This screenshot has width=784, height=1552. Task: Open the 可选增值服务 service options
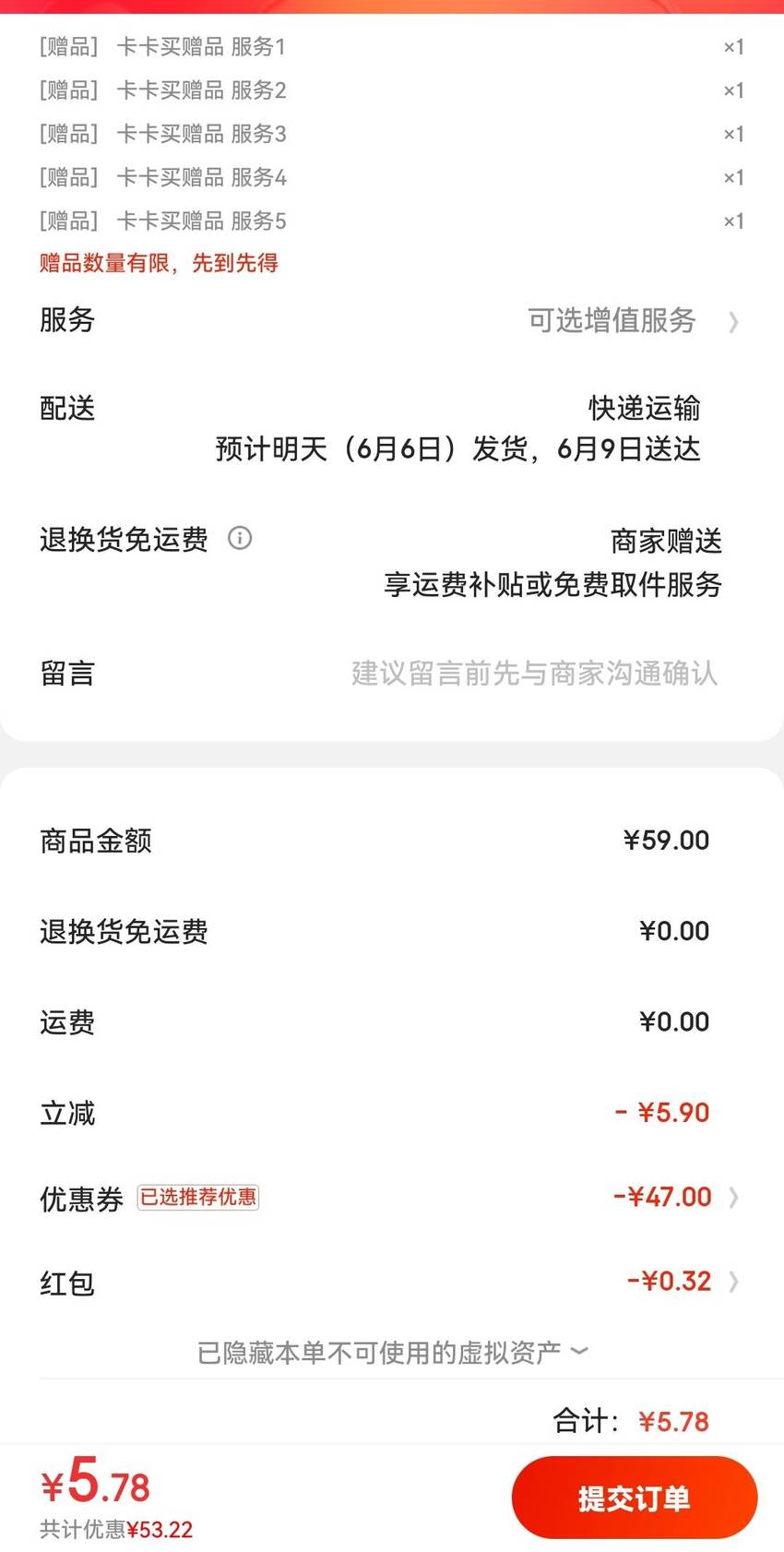391,321
